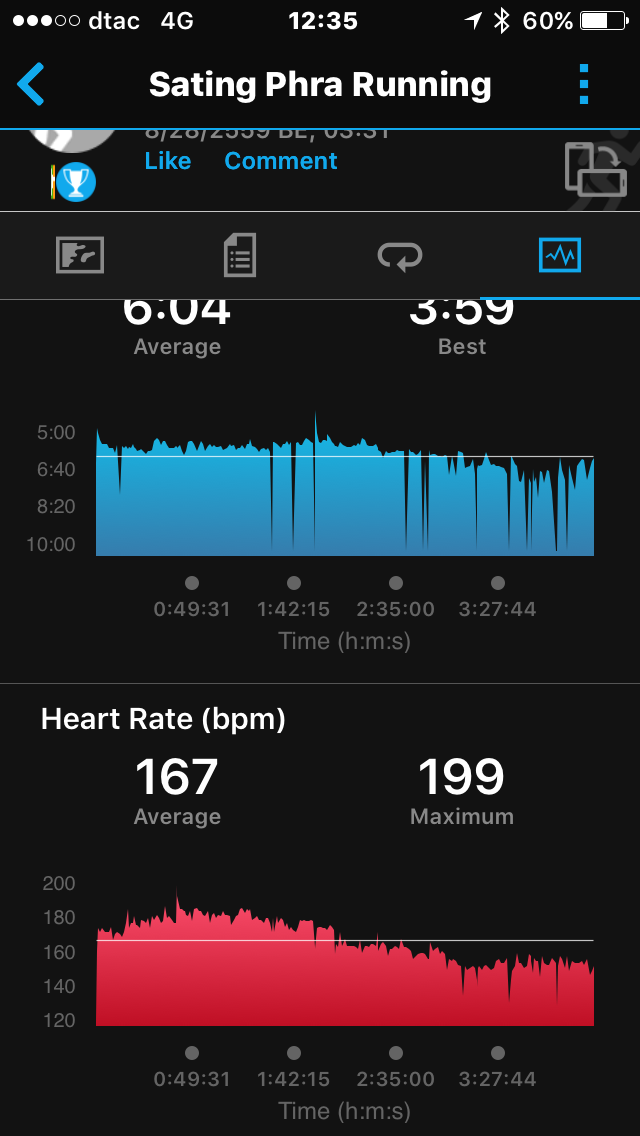Open the heart rate chart
640x1136 pixels.
coord(345,958)
